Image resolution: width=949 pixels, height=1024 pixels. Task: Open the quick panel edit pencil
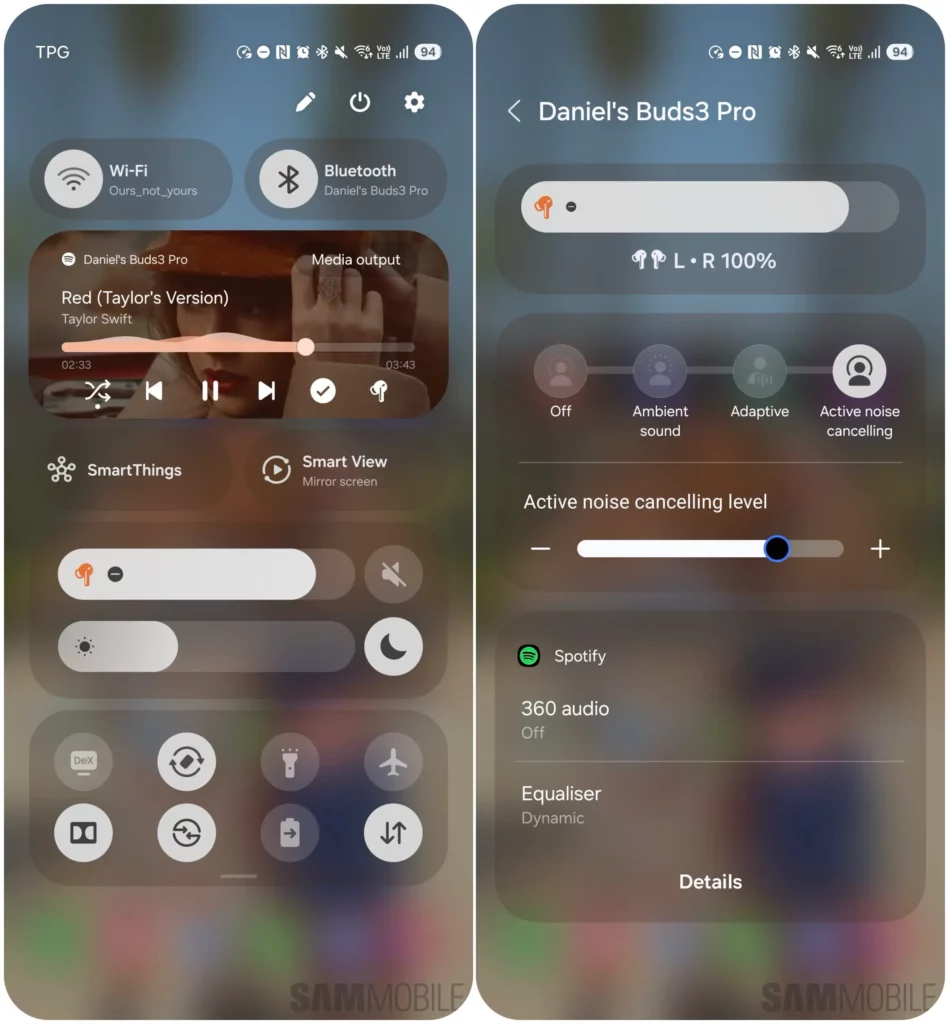306,102
